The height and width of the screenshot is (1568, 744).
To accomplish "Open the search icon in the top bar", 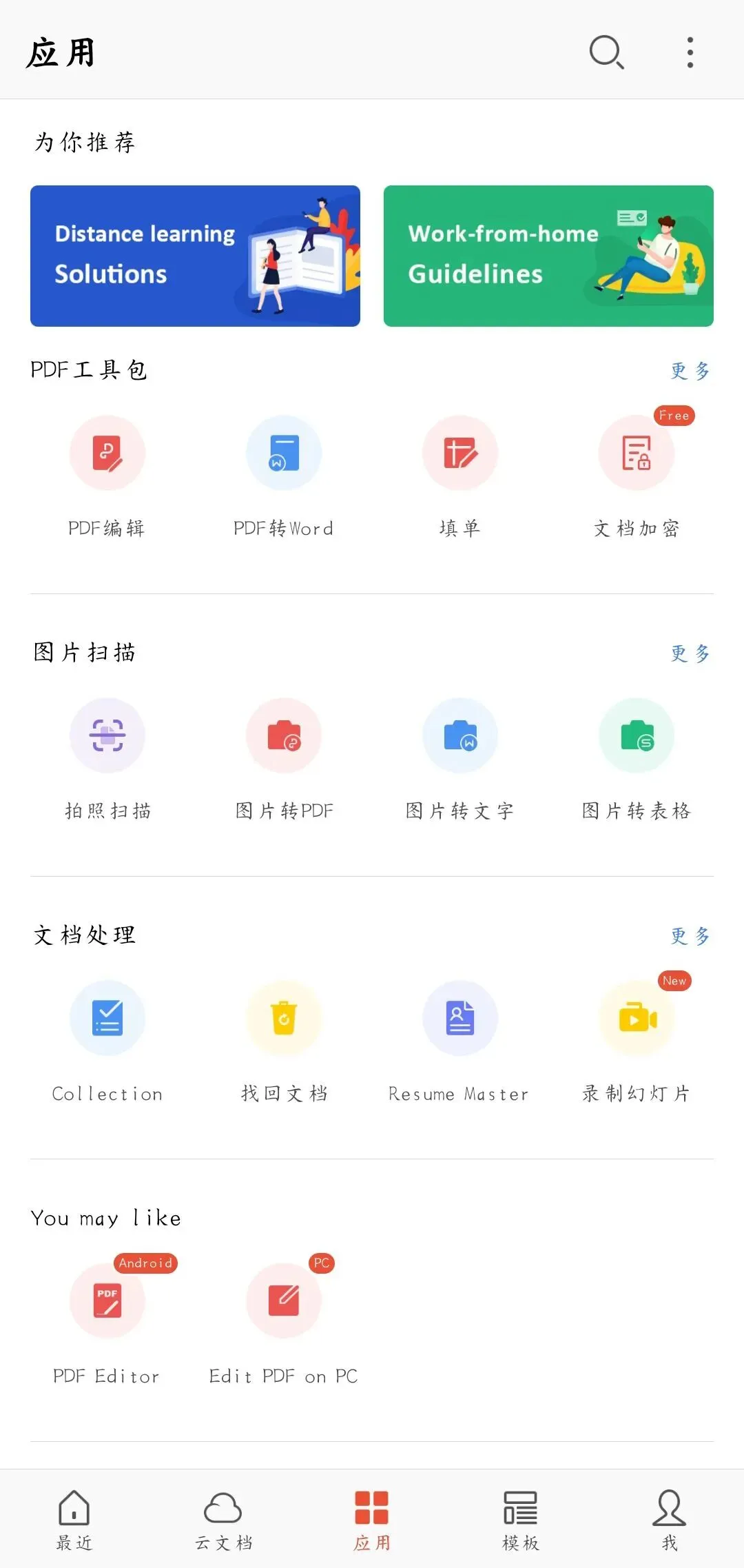I will tap(606, 52).
